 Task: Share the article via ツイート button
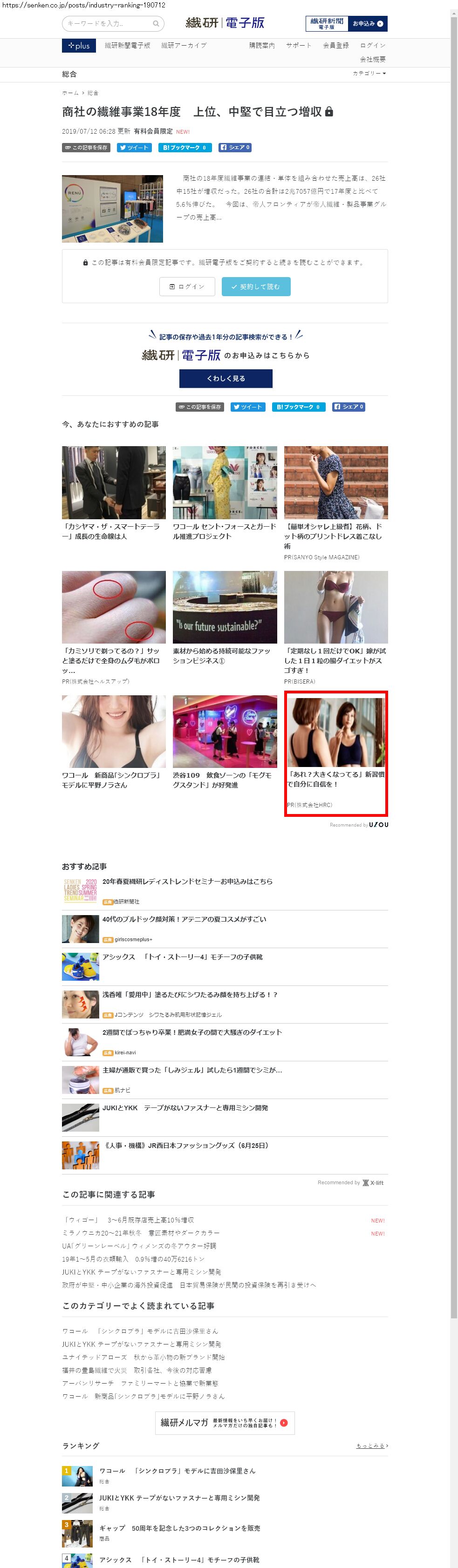134,148
